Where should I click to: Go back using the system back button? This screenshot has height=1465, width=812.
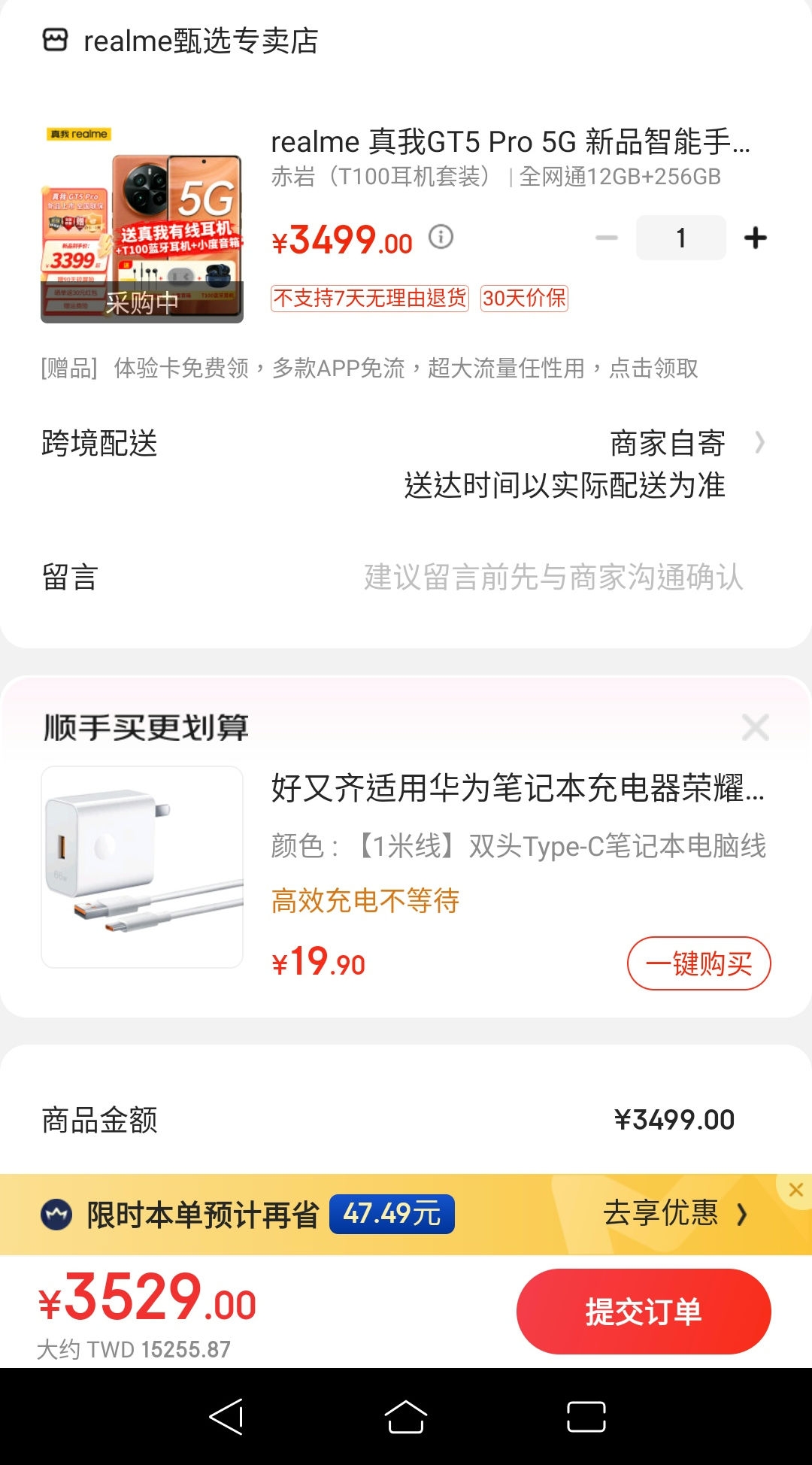(x=226, y=1417)
